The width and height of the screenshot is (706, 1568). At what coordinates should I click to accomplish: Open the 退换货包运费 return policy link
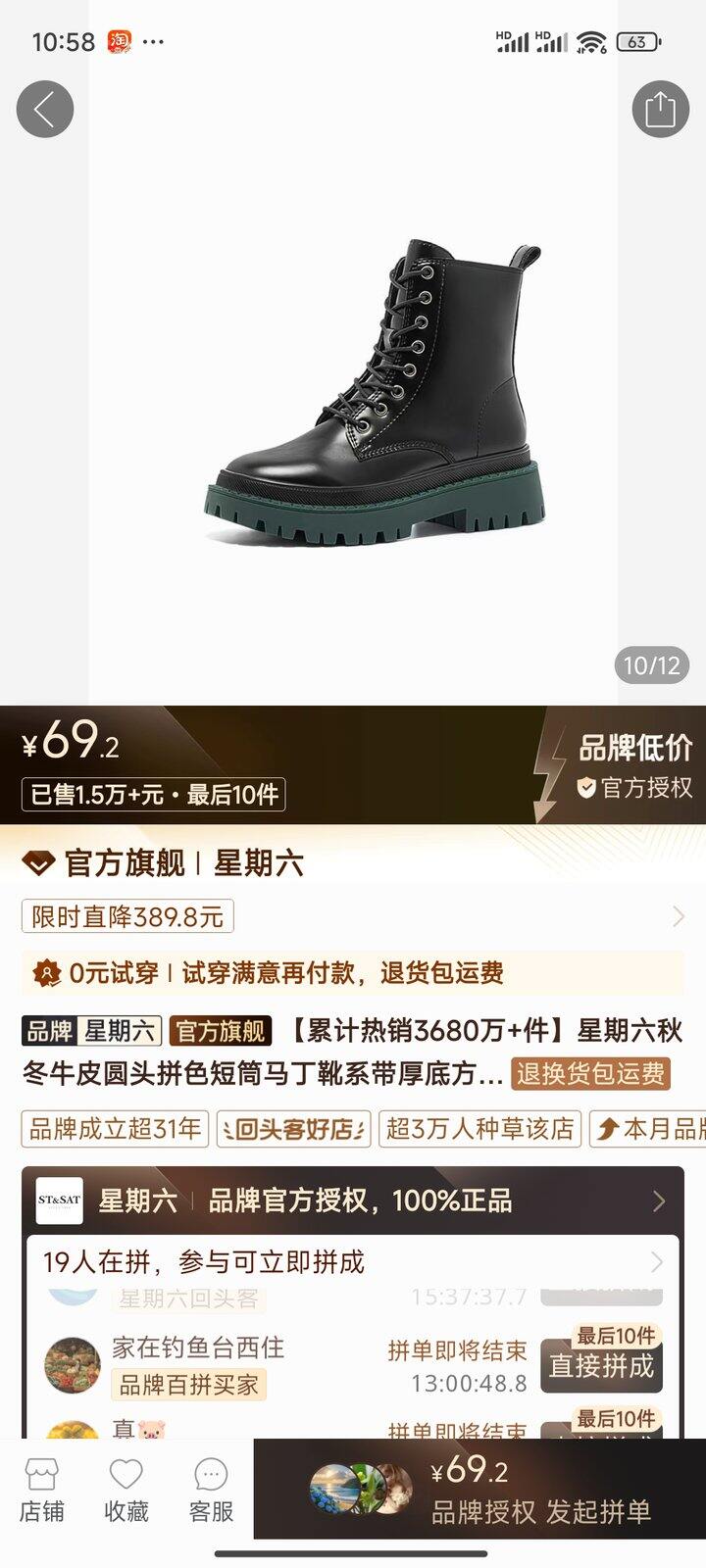[589, 1075]
